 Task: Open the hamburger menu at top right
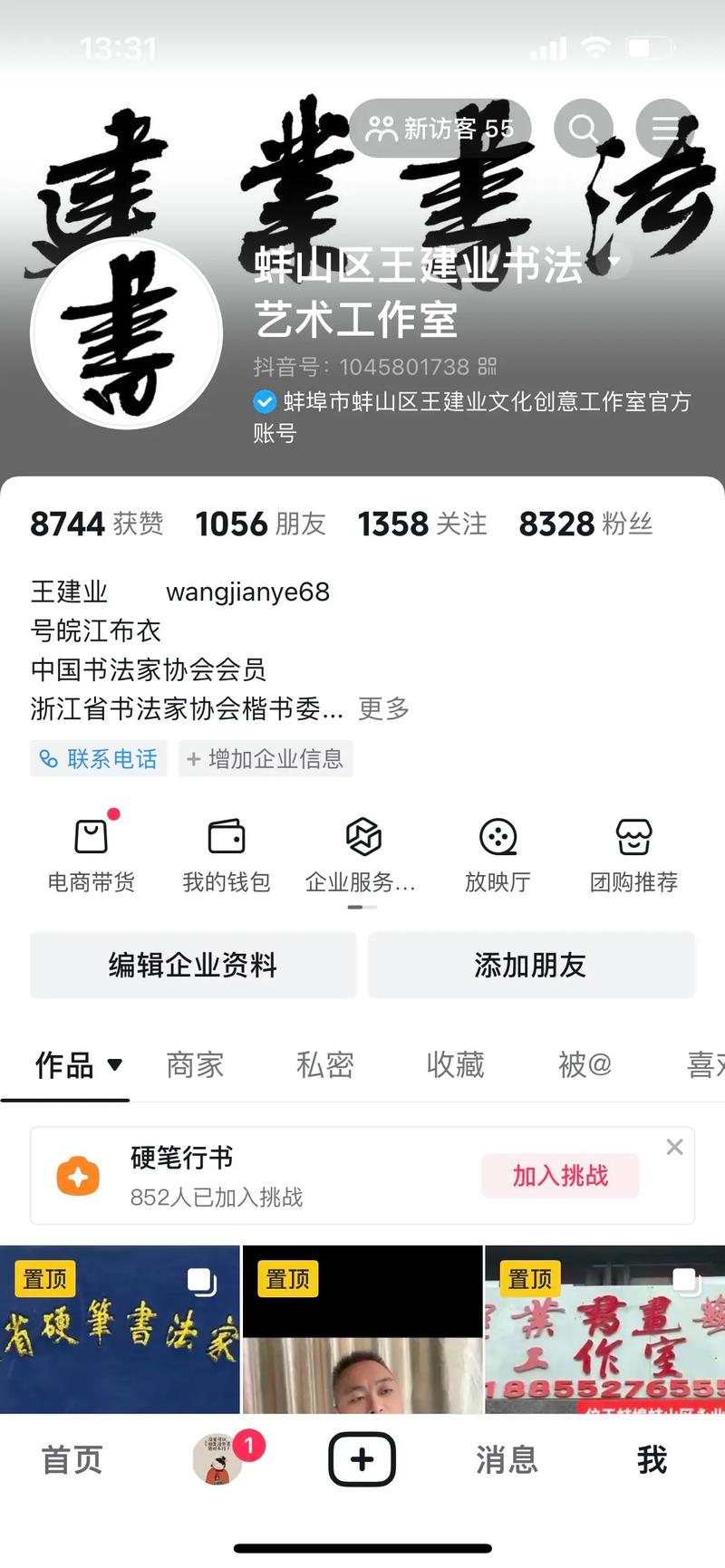pos(665,129)
